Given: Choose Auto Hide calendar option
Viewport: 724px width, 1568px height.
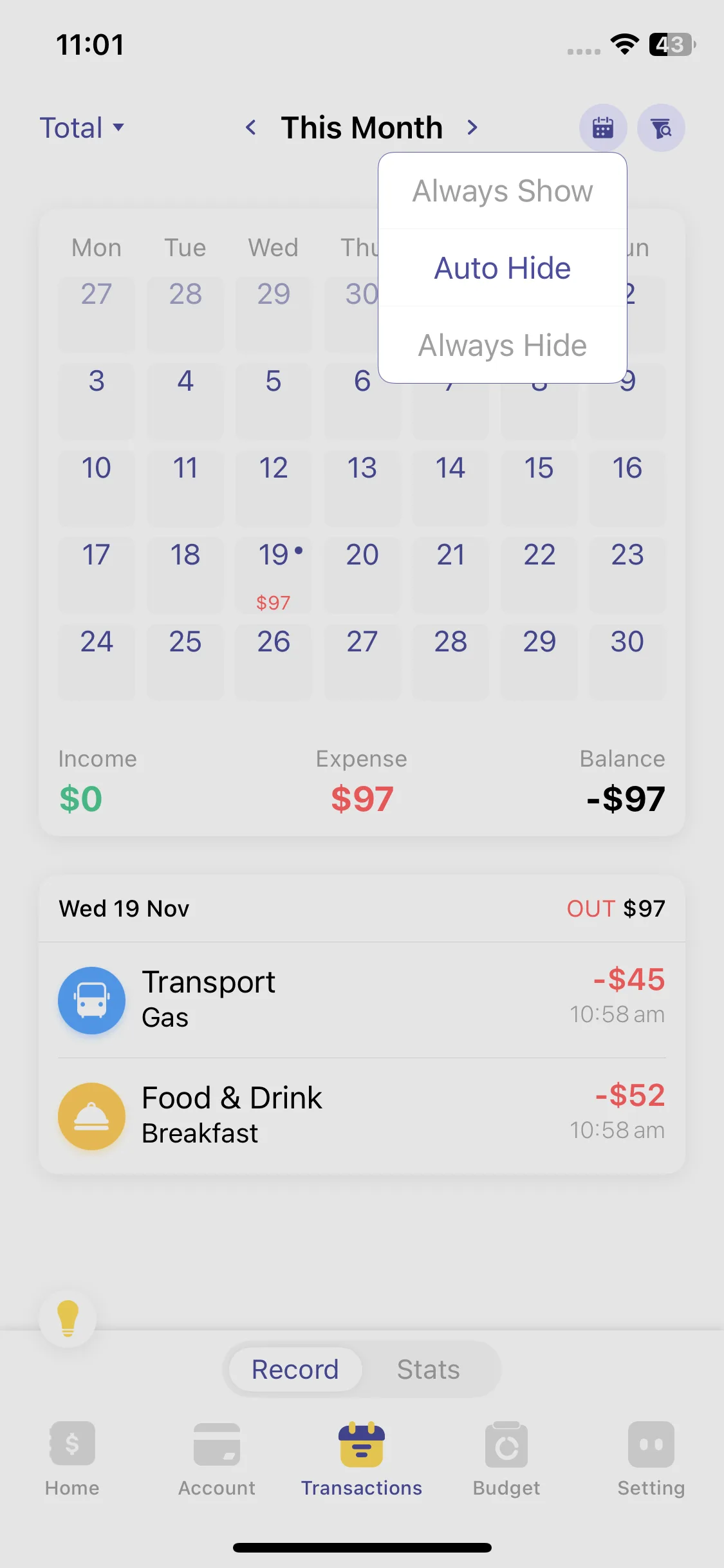Looking at the screenshot, I should pyautogui.click(x=502, y=268).
